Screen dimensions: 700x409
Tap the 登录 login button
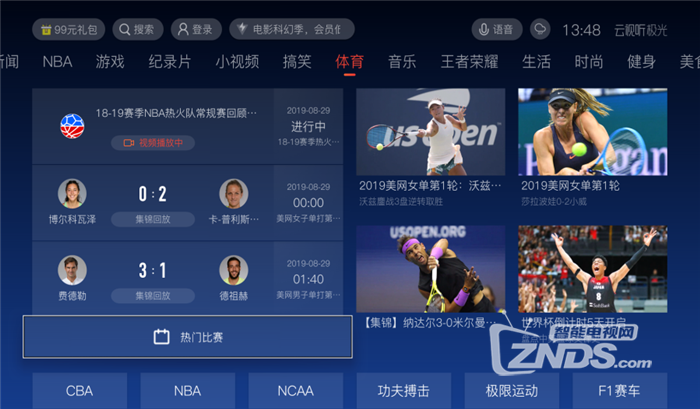click(196, 30)
